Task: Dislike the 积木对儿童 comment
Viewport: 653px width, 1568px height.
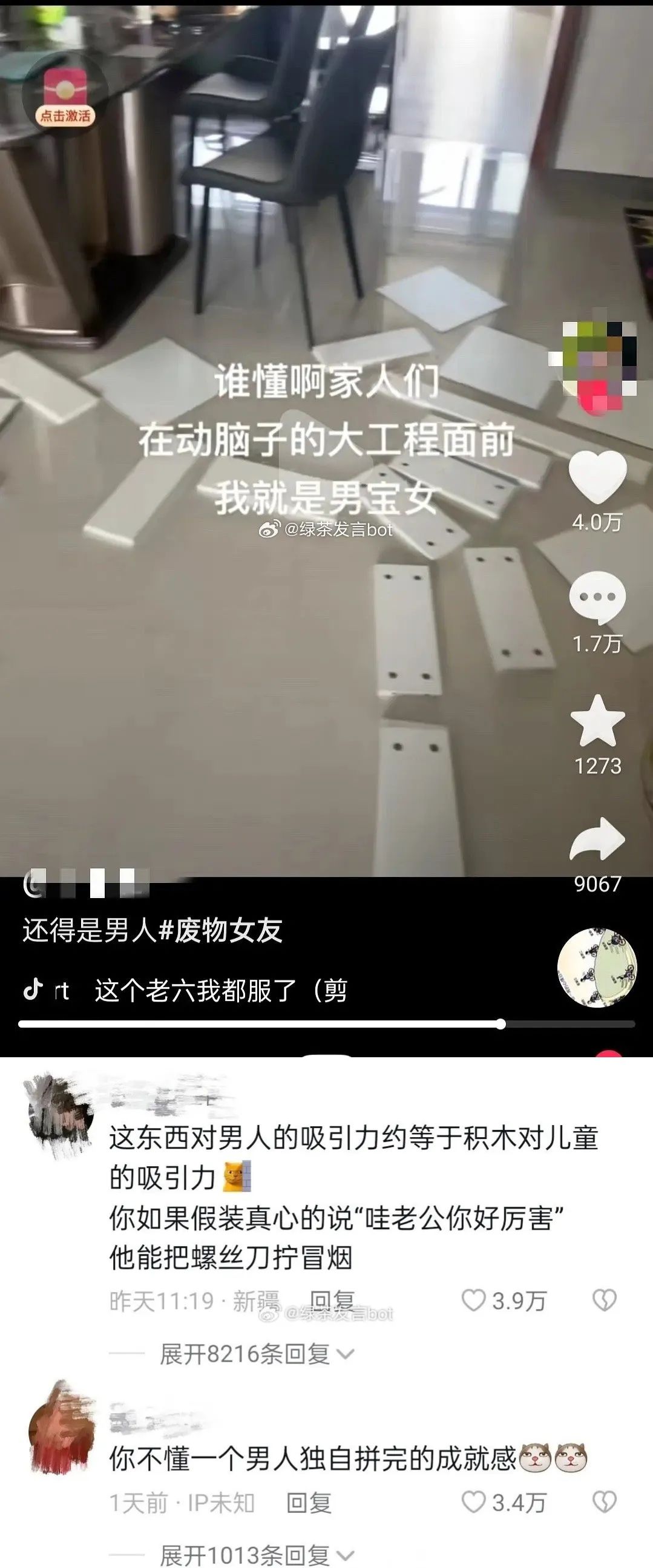Action: [605, 1301]
